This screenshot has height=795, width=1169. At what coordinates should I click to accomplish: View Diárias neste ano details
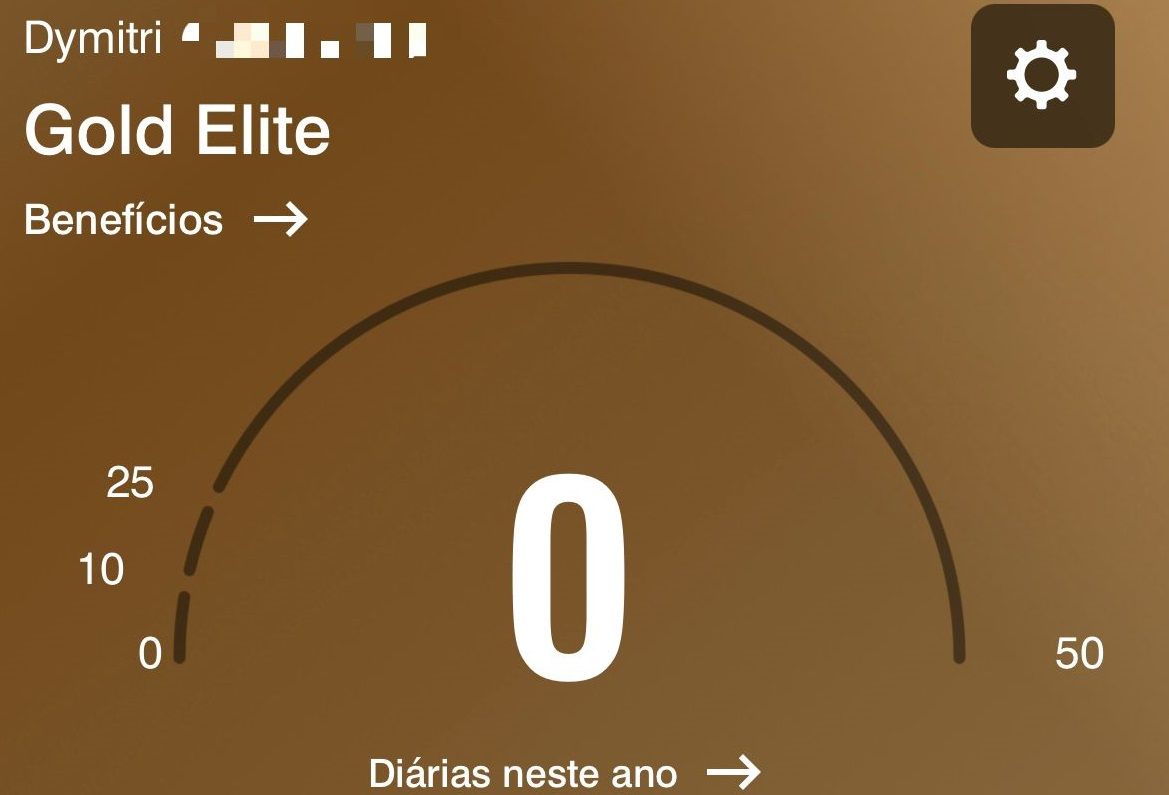(x=564, y=773)
